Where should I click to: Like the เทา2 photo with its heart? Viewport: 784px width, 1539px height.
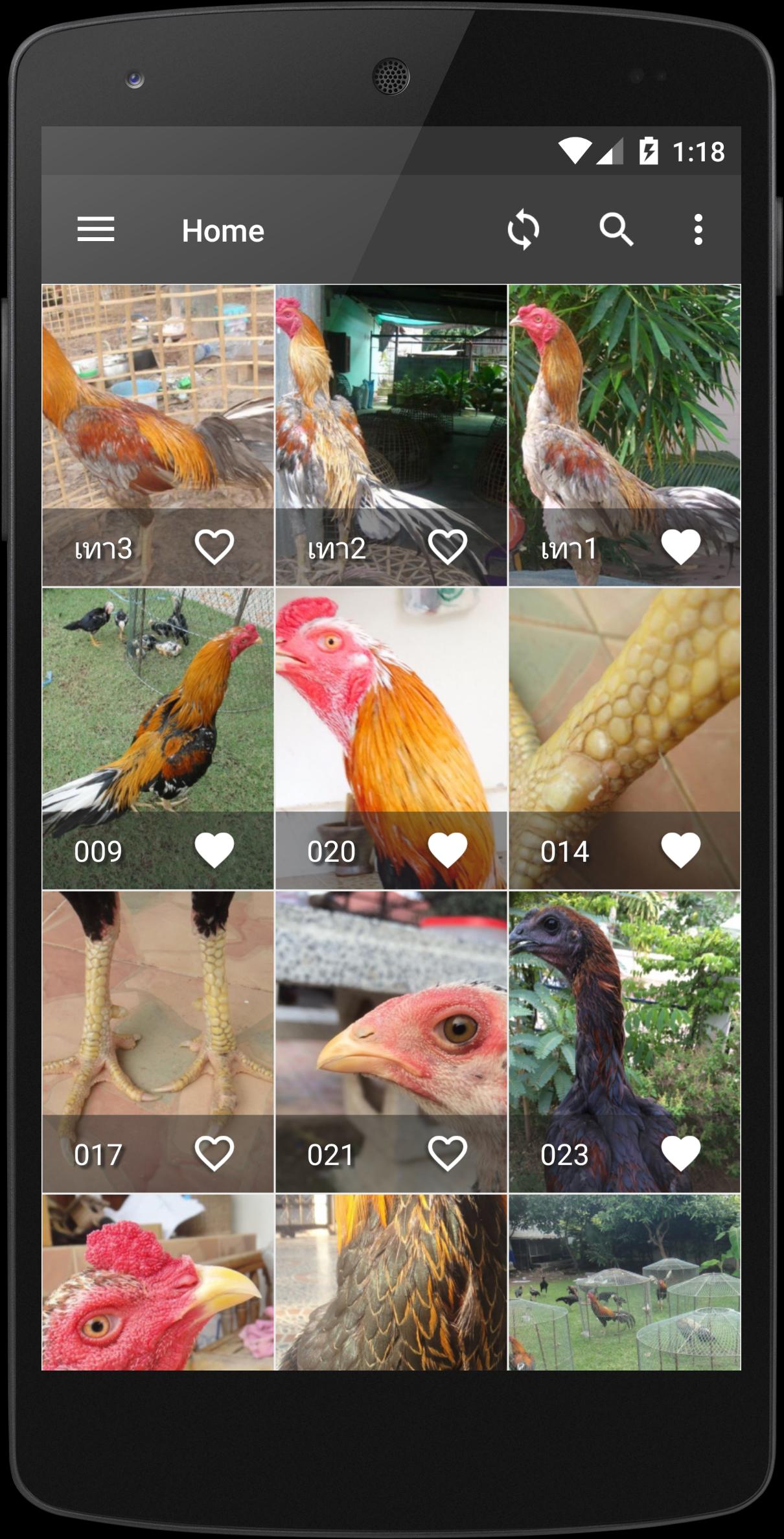448,546
